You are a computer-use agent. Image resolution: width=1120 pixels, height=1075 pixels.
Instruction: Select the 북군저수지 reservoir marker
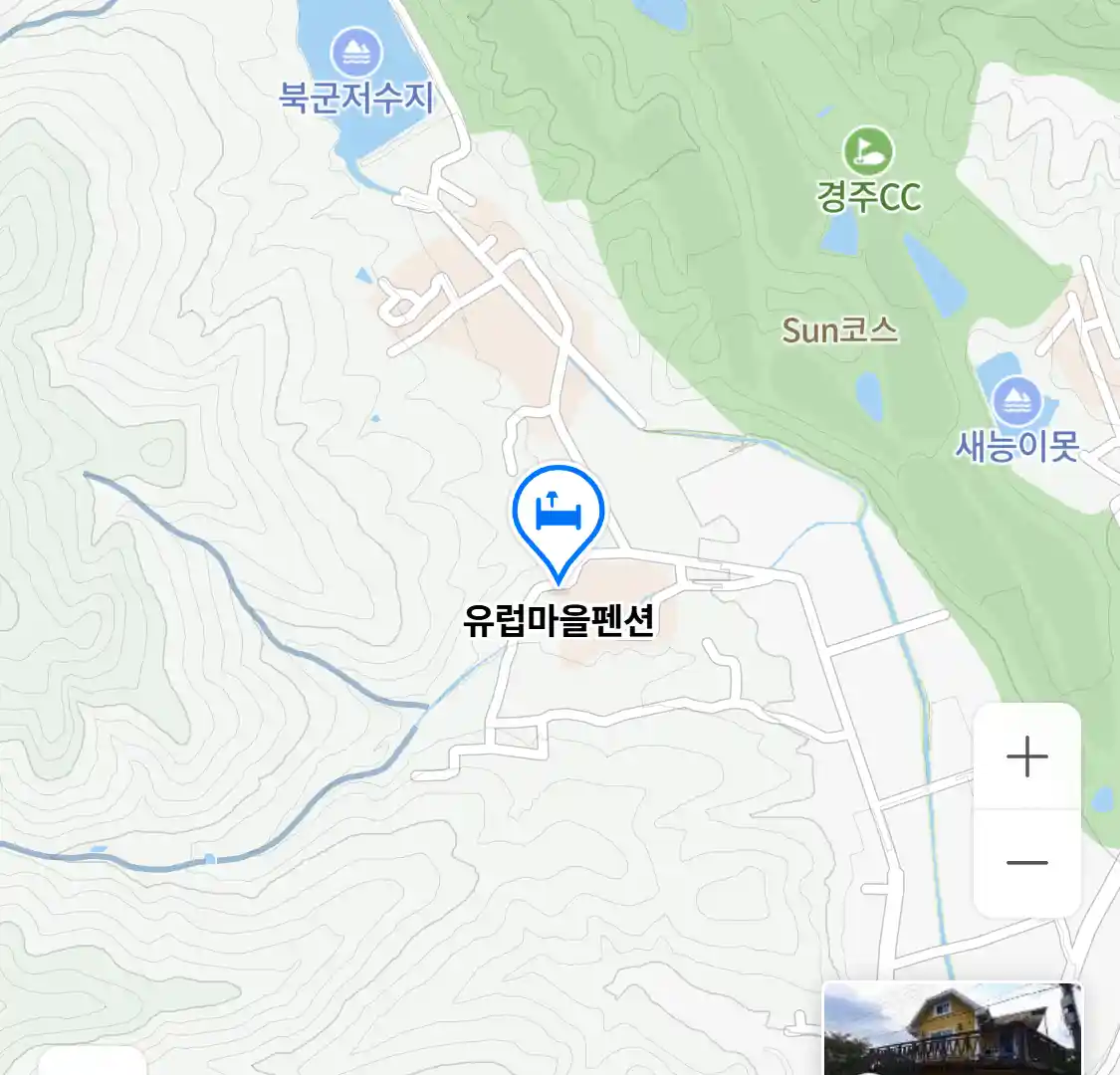[x=356, y=54]
